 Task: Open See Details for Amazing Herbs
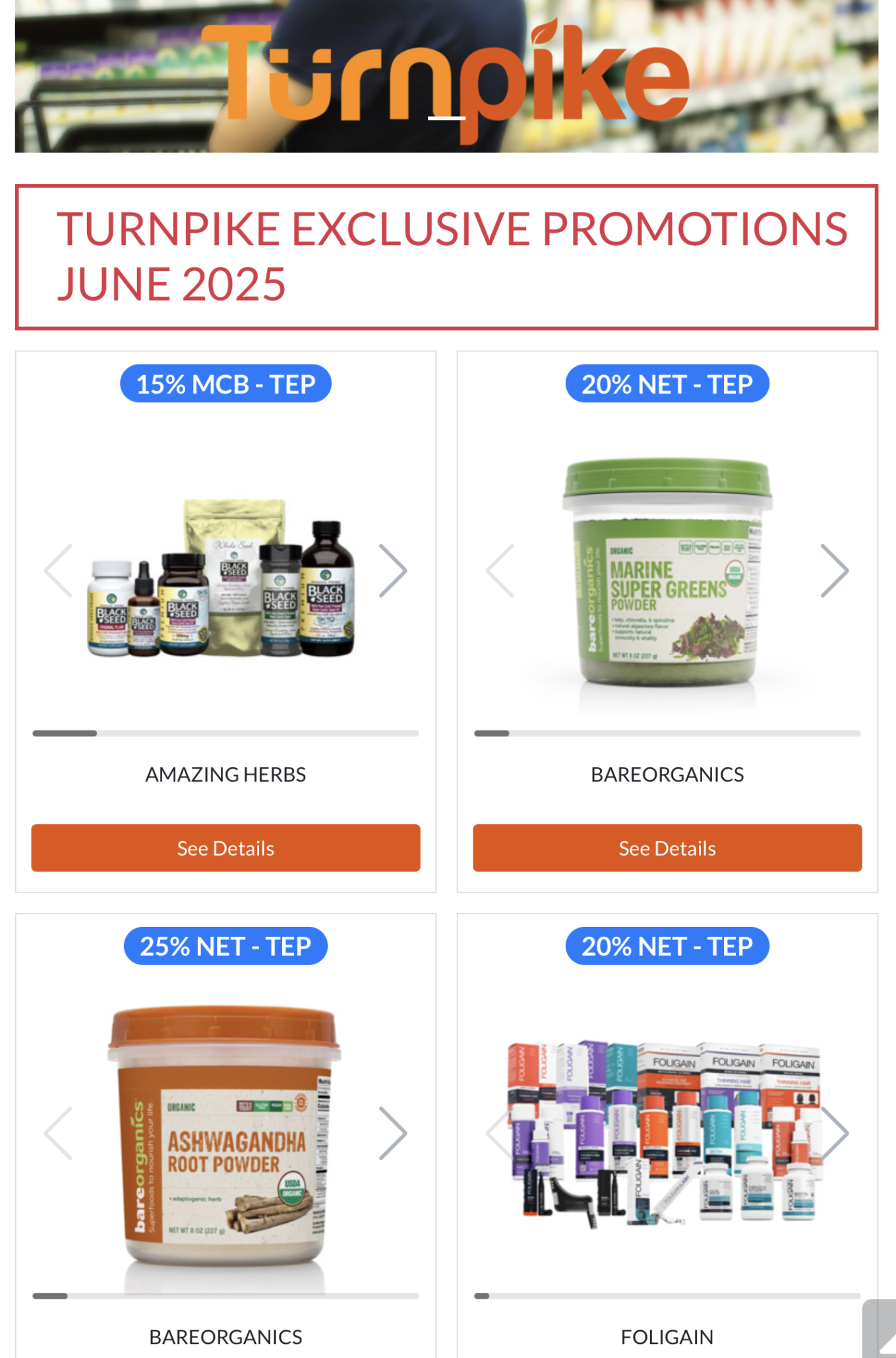click(225, 848)
